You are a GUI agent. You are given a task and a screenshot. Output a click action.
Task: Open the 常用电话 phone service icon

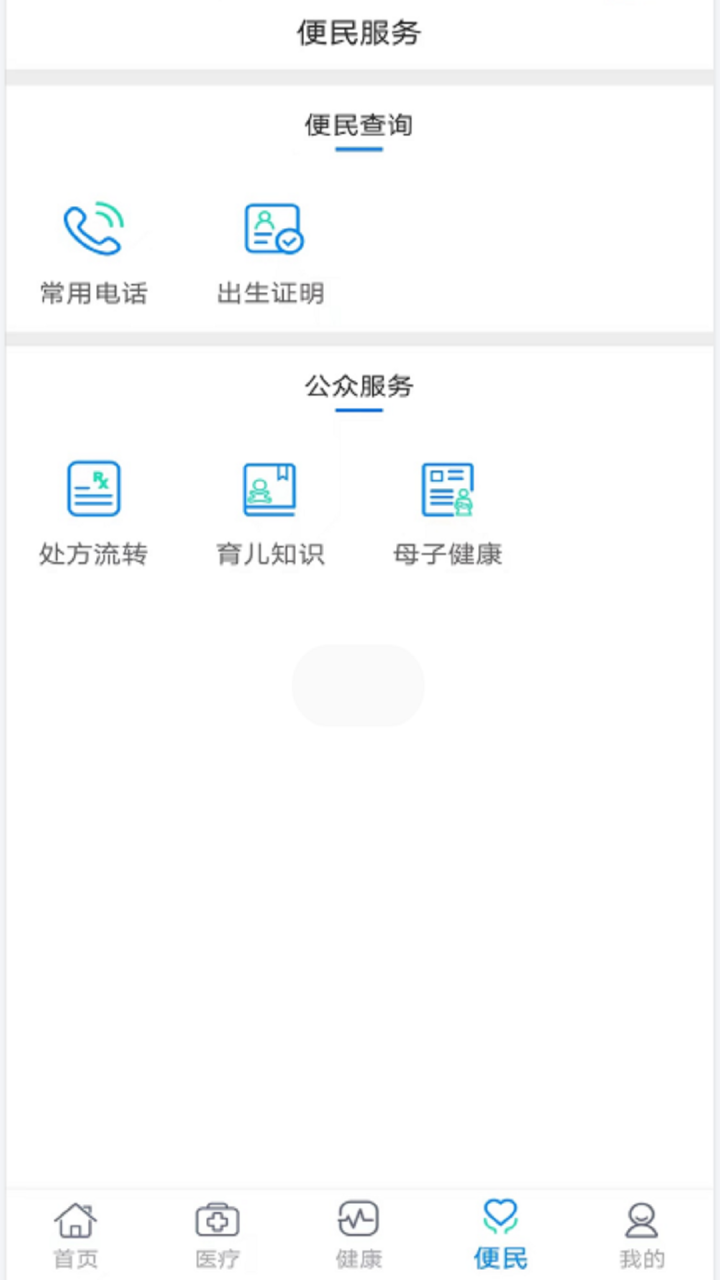[93, 227]
